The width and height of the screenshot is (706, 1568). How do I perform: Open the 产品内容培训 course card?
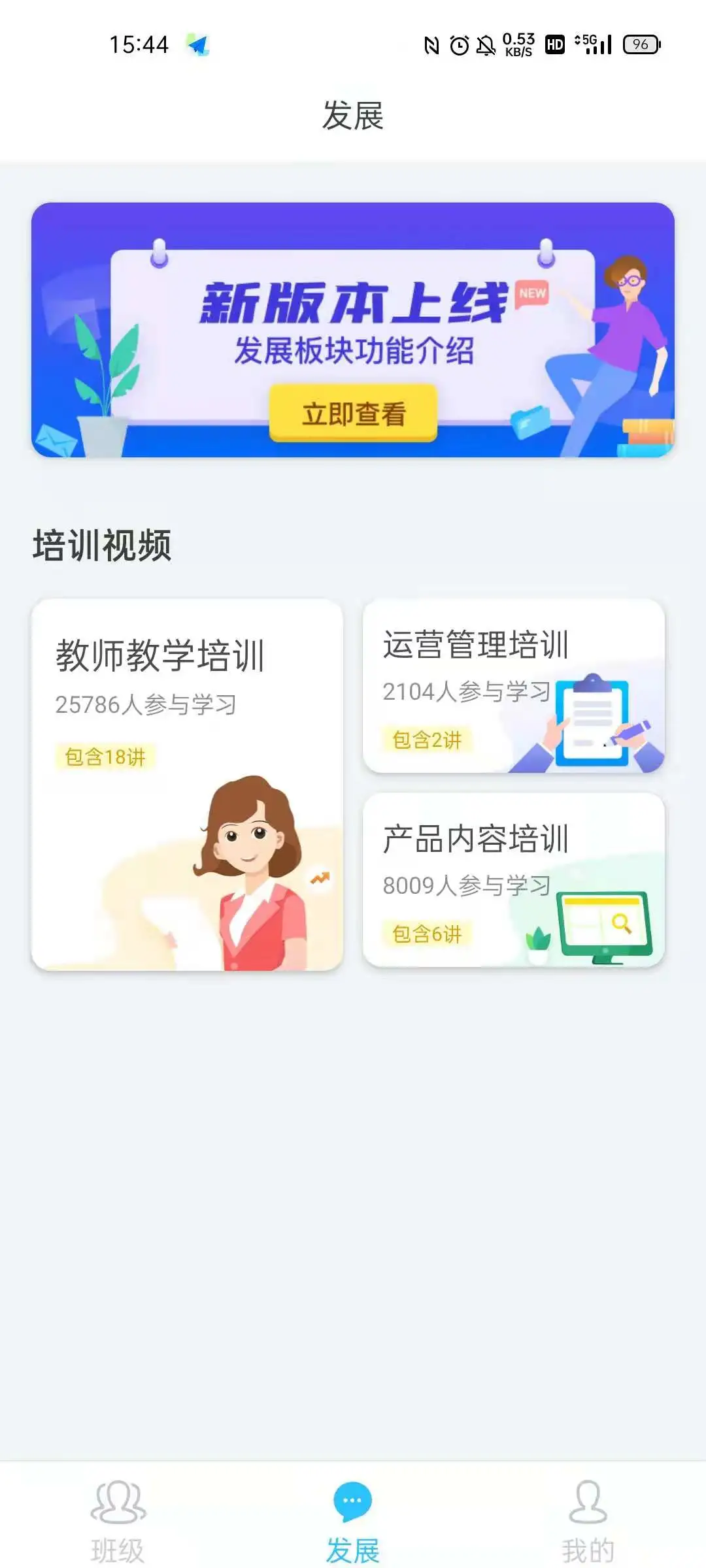pyautogui.click(x=514, y=880)
